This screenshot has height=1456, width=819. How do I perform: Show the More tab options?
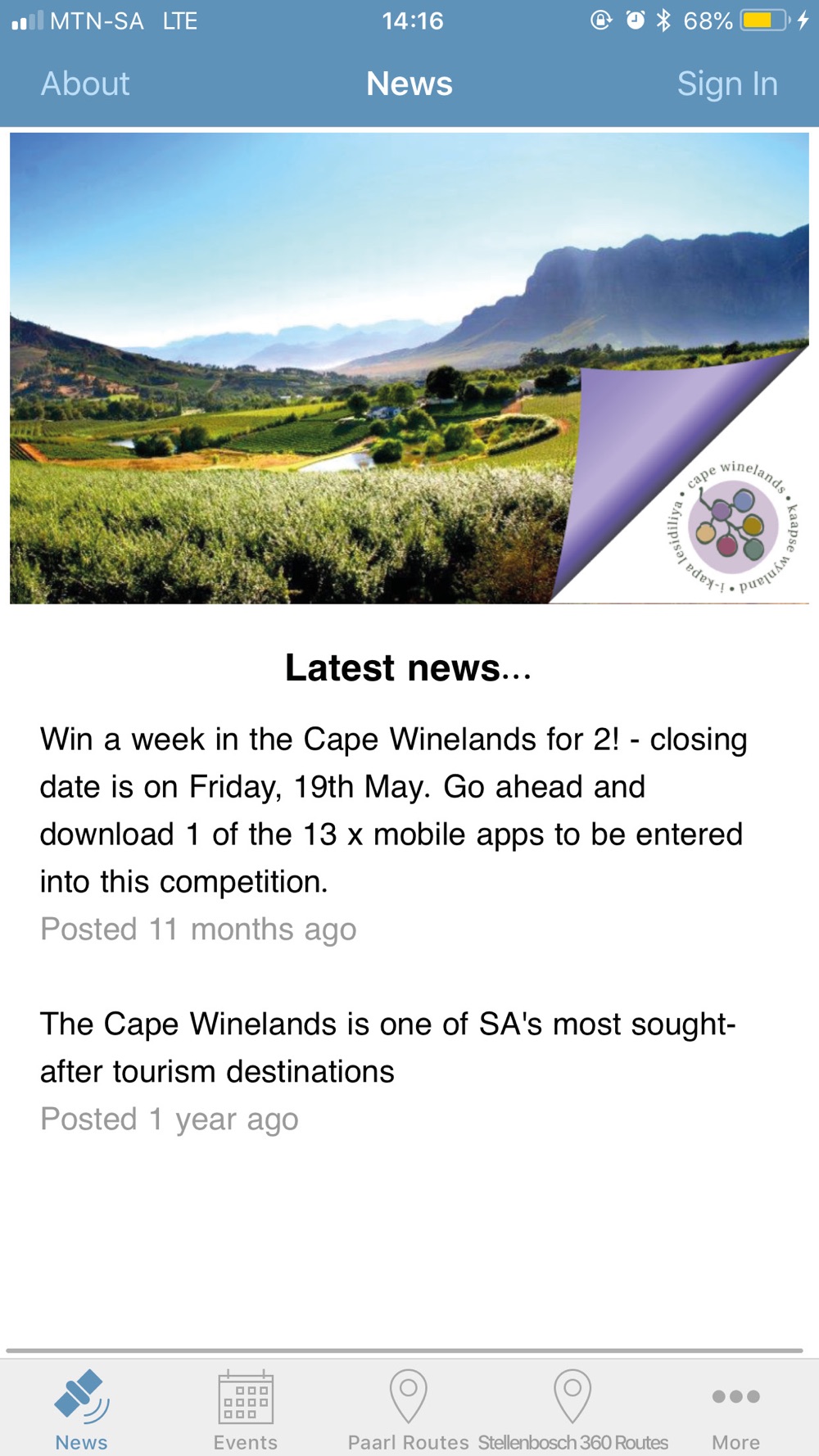[x=735, y=1410]
